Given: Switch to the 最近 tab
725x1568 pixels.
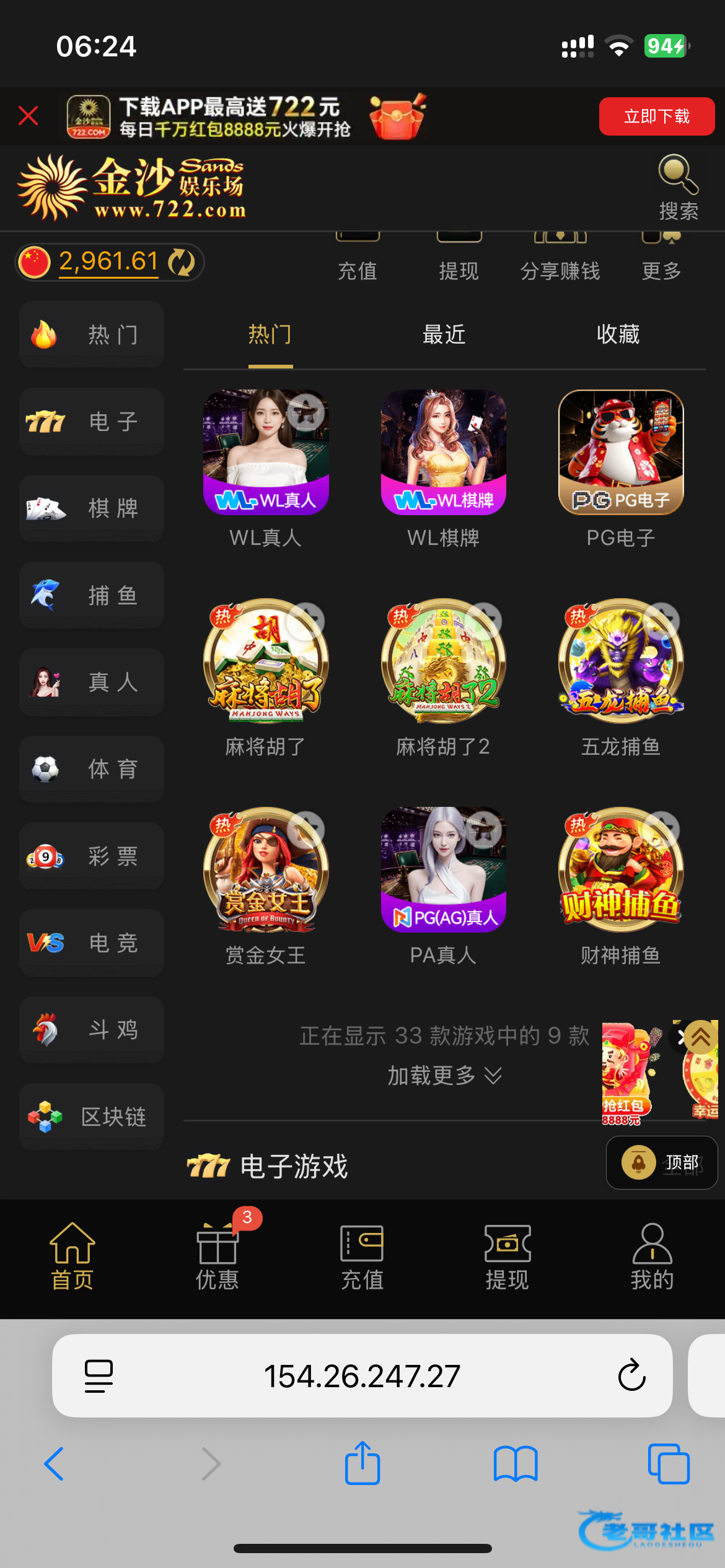Looking at the screenshot, I should point(444,335).
